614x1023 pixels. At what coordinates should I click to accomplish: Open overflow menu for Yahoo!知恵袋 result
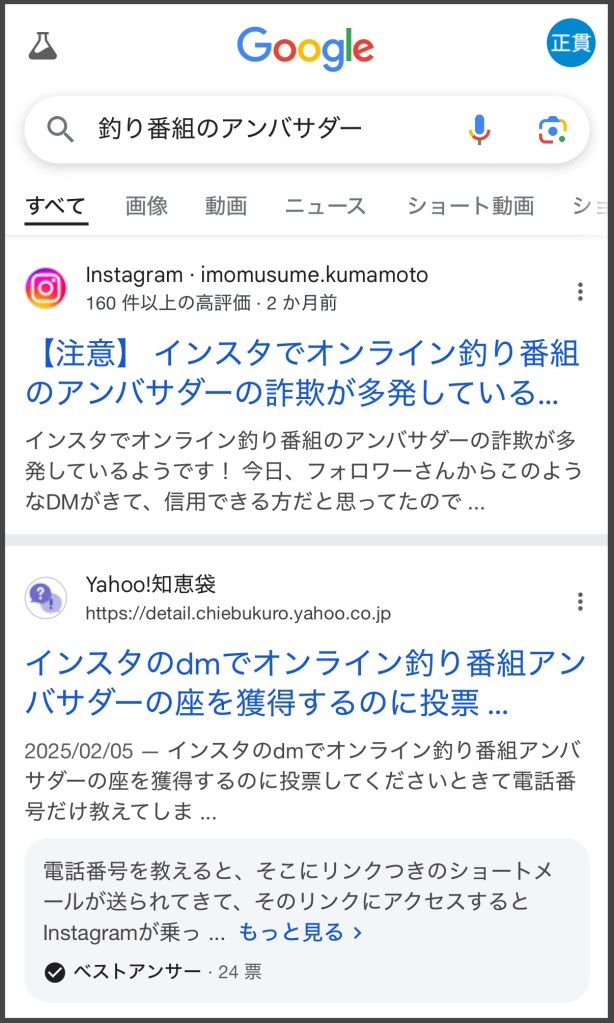click(x=580, y=601)
